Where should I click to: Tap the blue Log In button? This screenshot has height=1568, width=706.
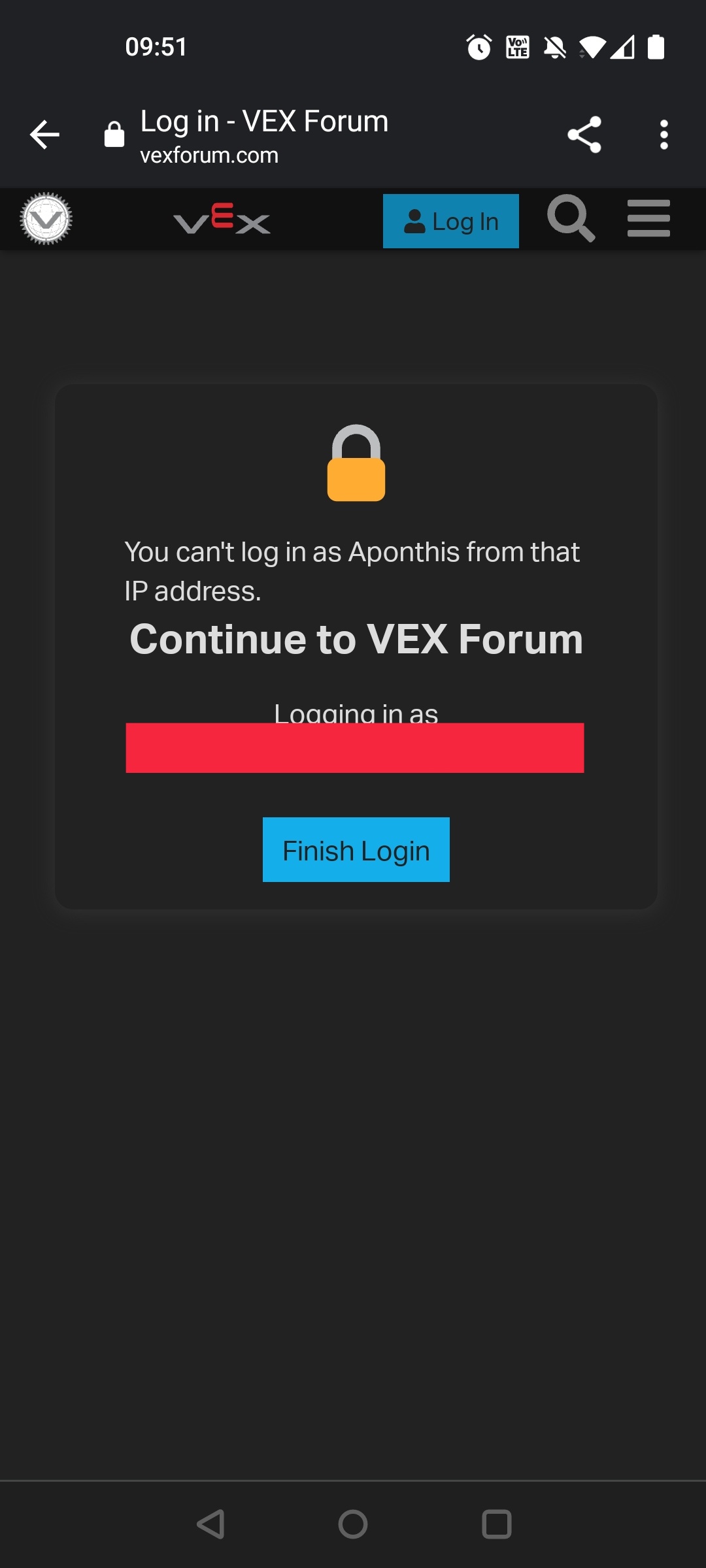pyautogui.click(x=451, y=221)
